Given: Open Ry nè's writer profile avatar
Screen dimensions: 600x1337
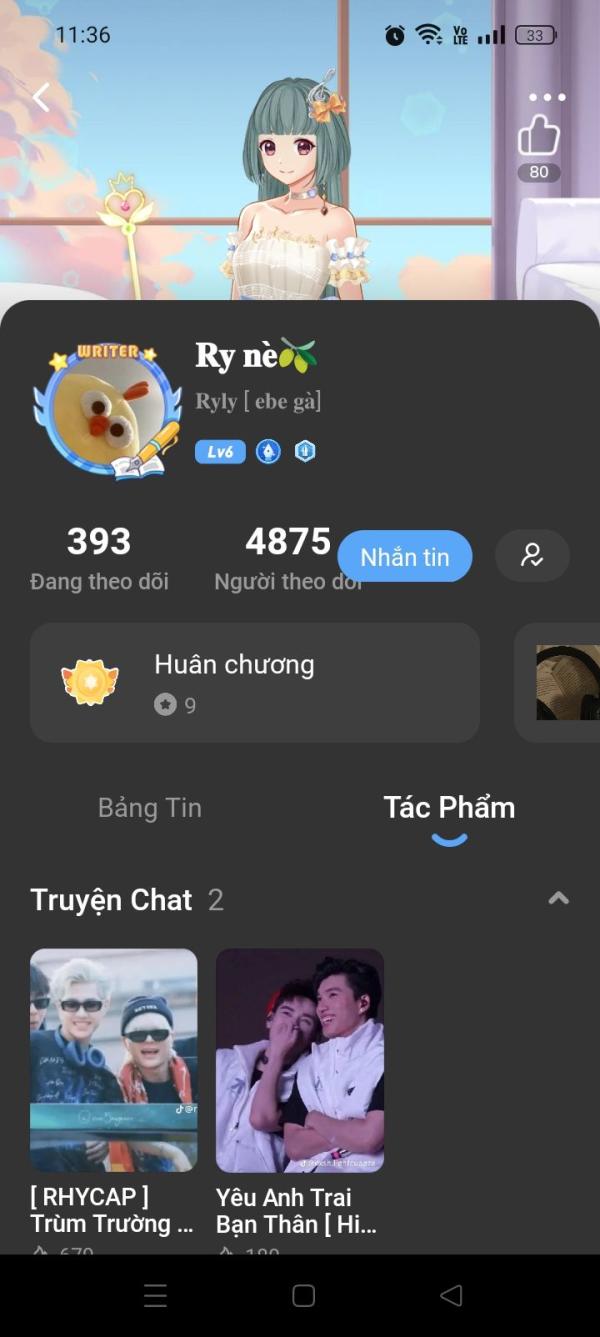Looking at the screenshot, I should [x=108, y=410].
